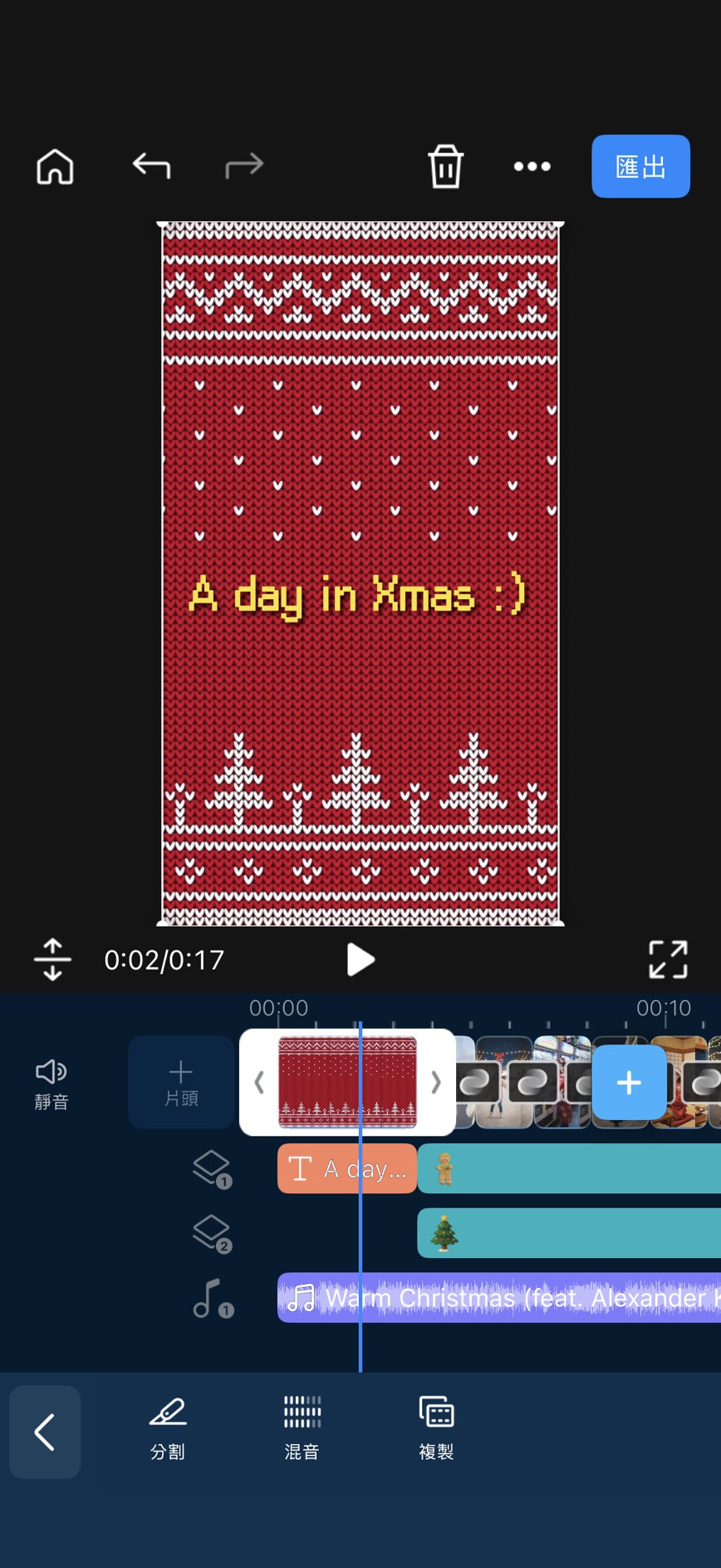Add a new clip with plus button
721x1568 pixels.
[x=629, y=1082]
